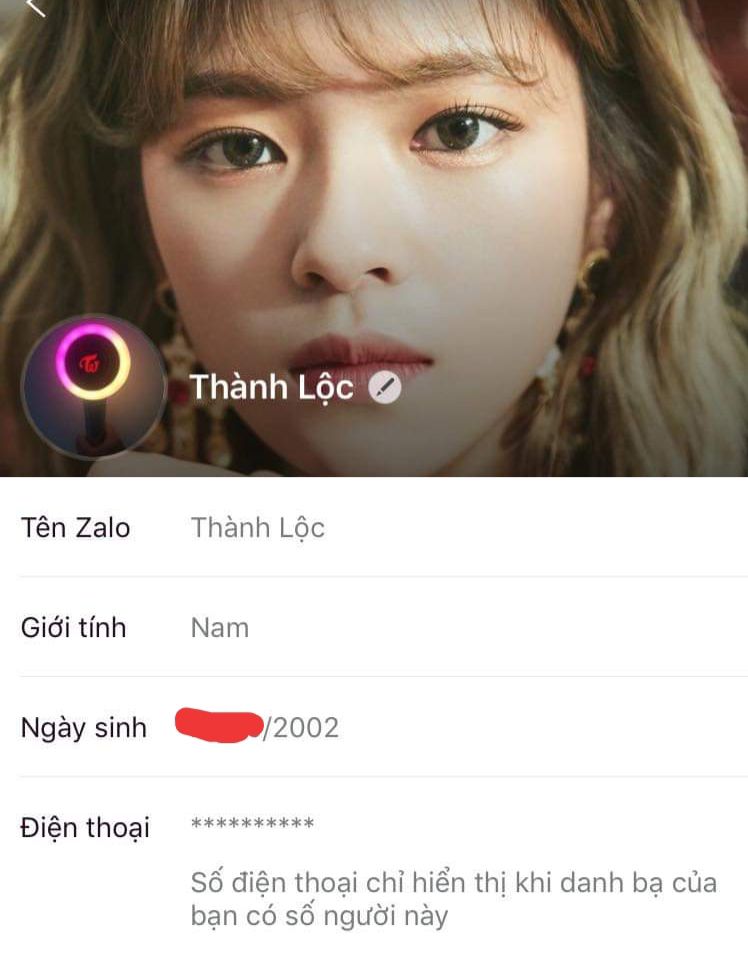Open the circular profile avatar
The height and width of the screenshot is (954, 748).
point(94,386)
